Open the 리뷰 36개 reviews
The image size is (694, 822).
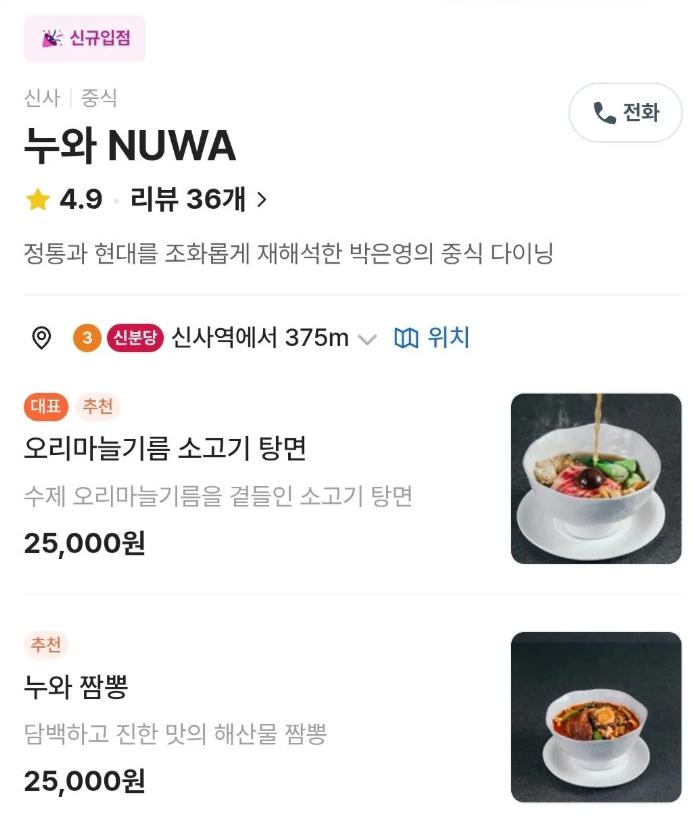(x=198, y=199)
